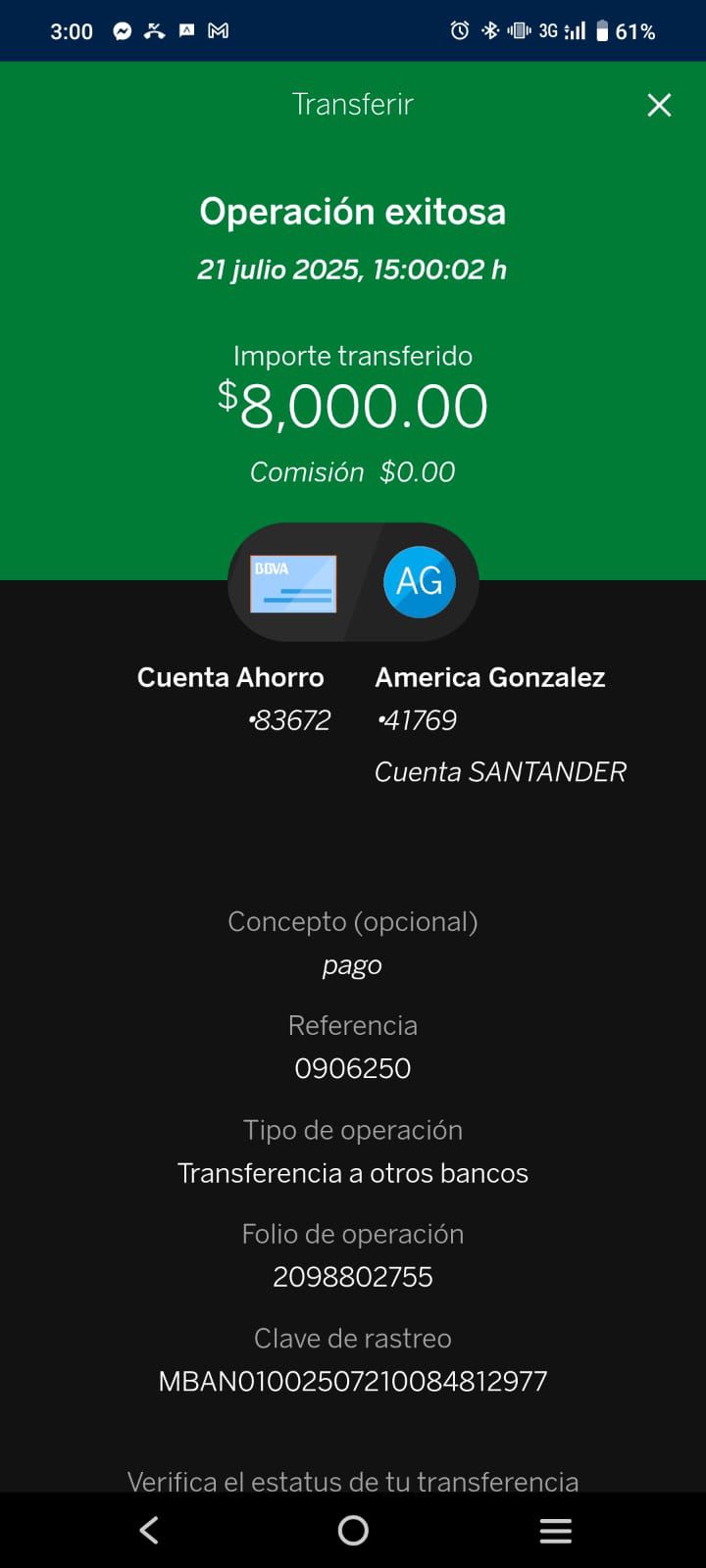Open the recent apps menu
This screenshot has width=706, height=1568.
click(555, 1530)
